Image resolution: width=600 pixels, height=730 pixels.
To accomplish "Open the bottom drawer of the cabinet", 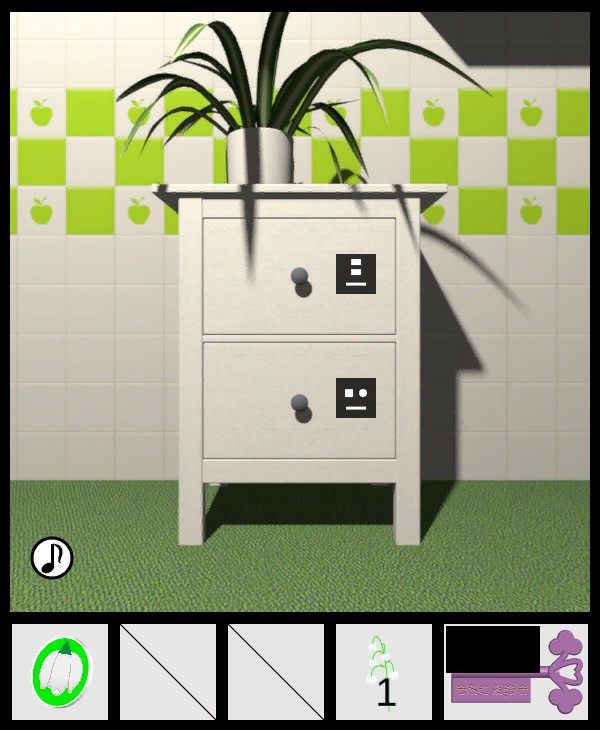I will [x=298, y=405].
